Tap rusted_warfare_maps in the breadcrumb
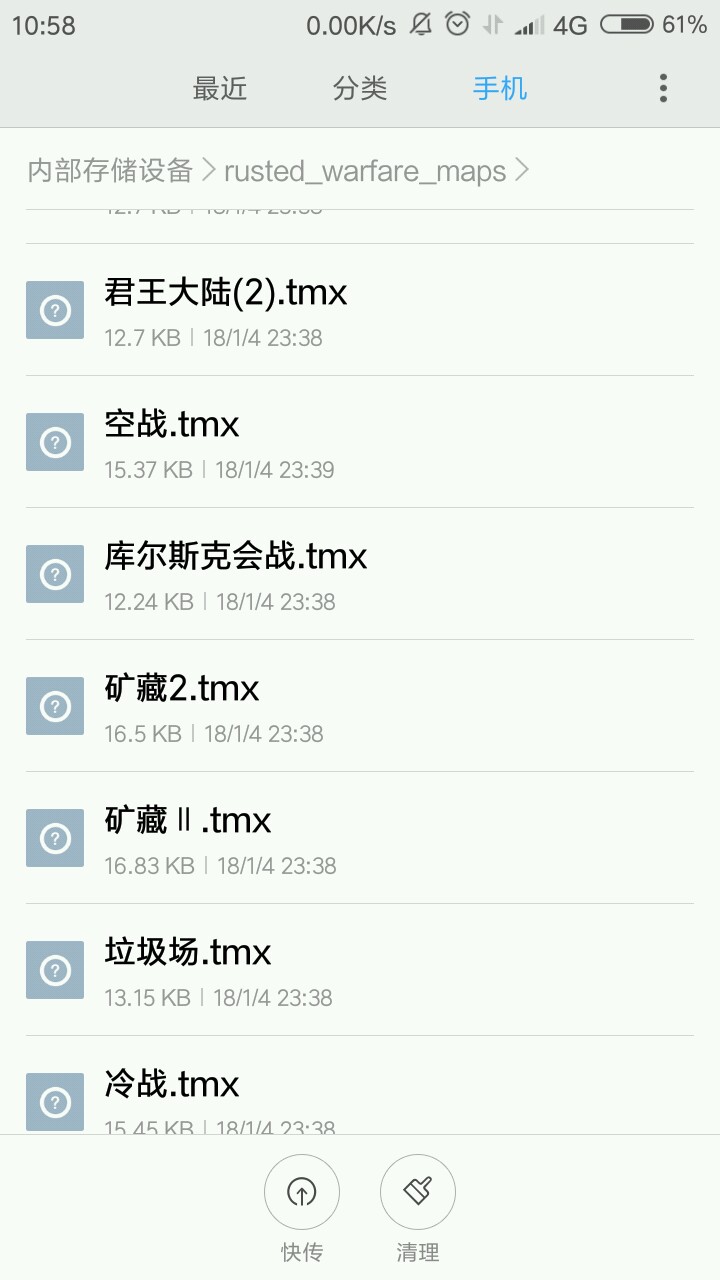This screenshot has height=1280, width=720. click(x=365, y=171)
